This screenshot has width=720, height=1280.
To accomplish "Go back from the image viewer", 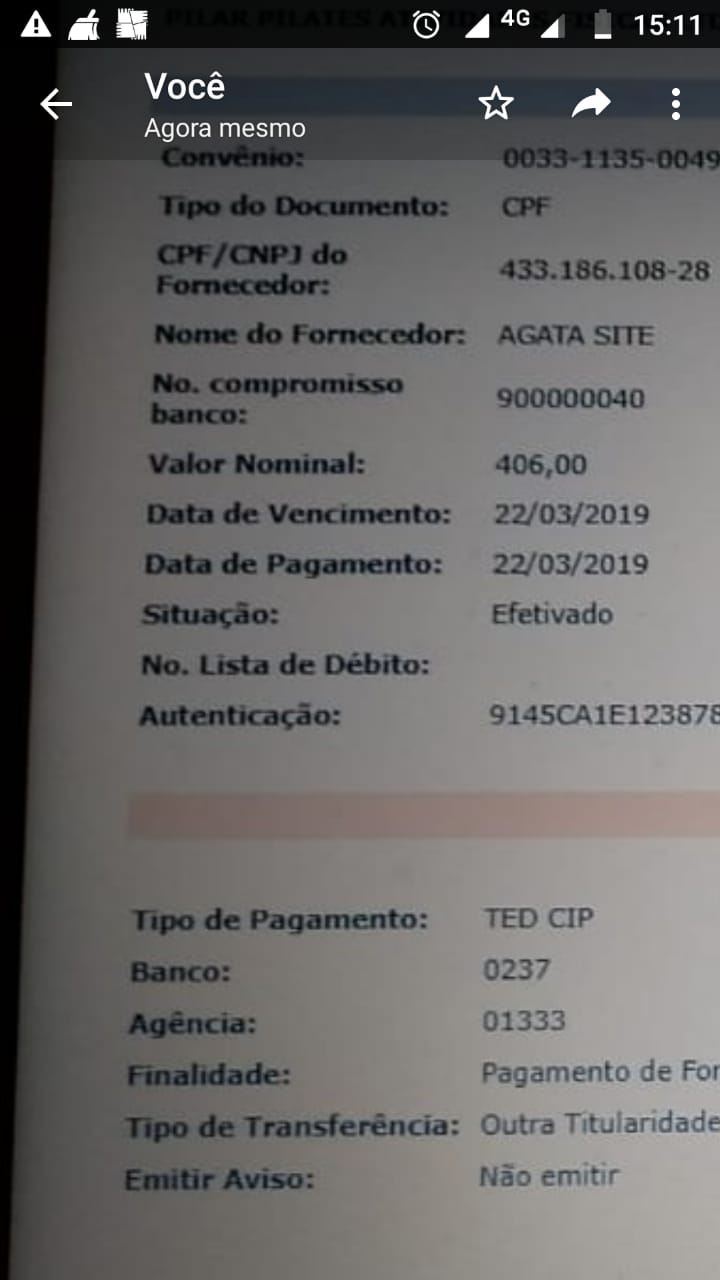I will 56,104.
